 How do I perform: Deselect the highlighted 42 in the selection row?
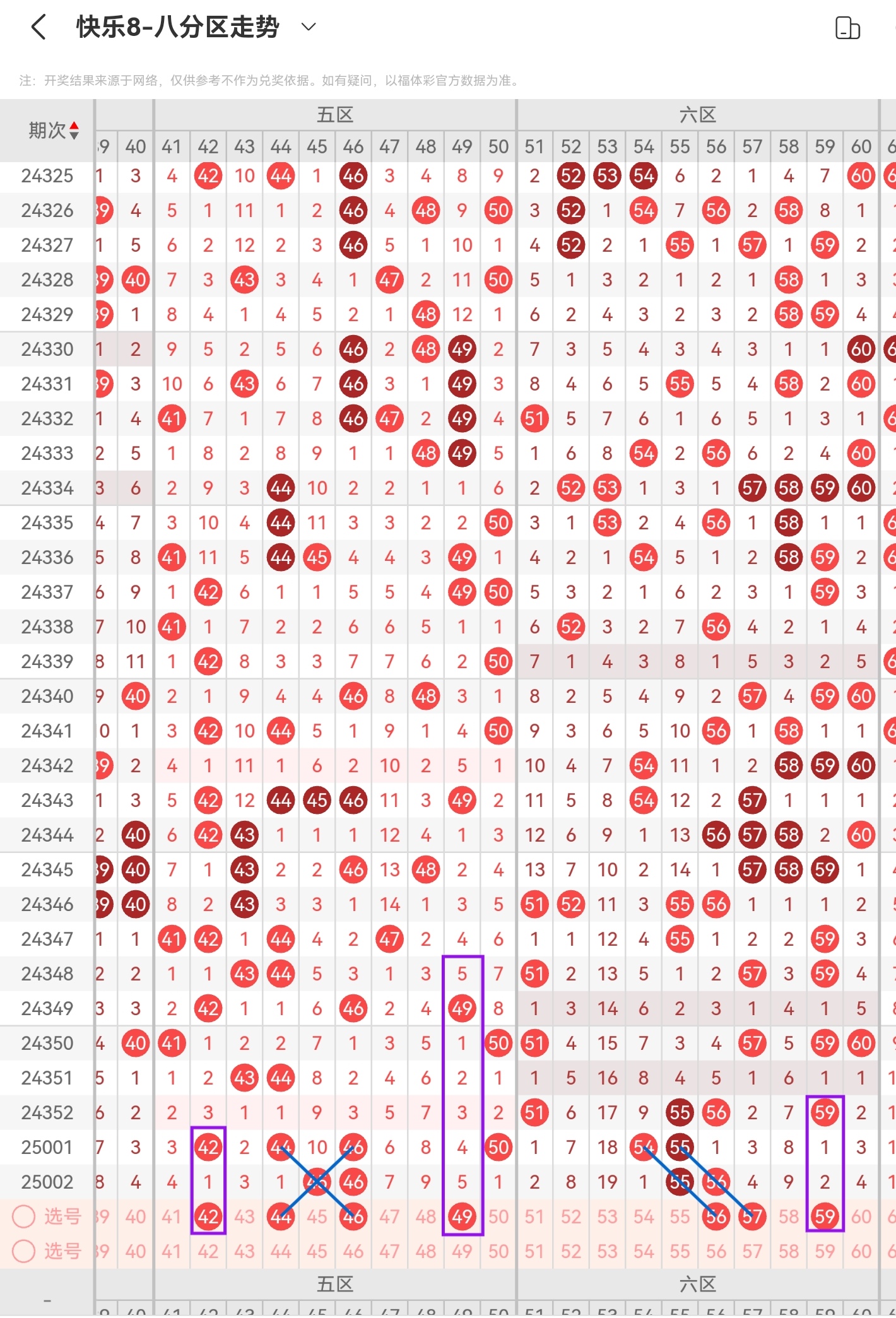[x=208, y=1216]
